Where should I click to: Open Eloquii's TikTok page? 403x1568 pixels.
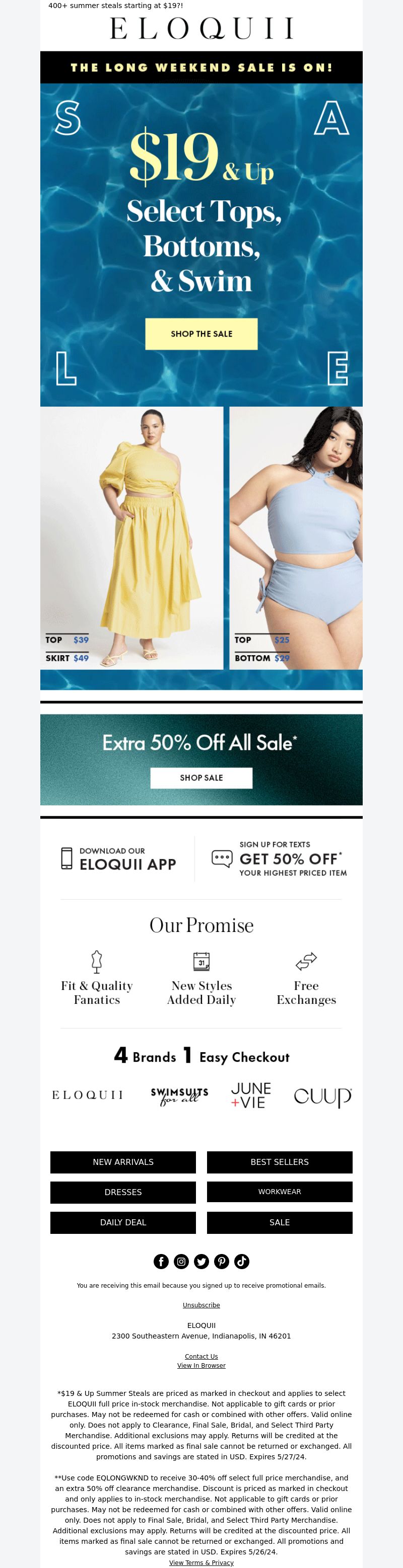click(241, 1261)
